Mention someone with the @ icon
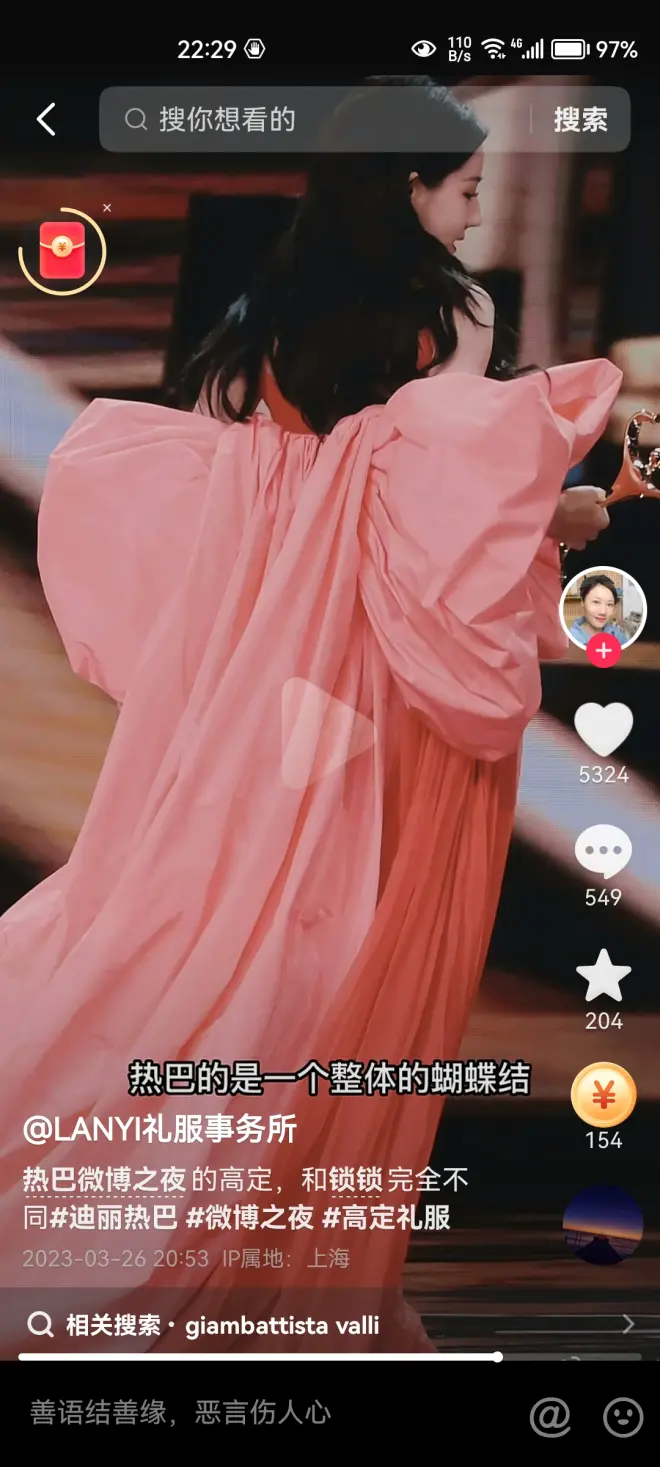 pyautogui.click(x=550, y=1416)
